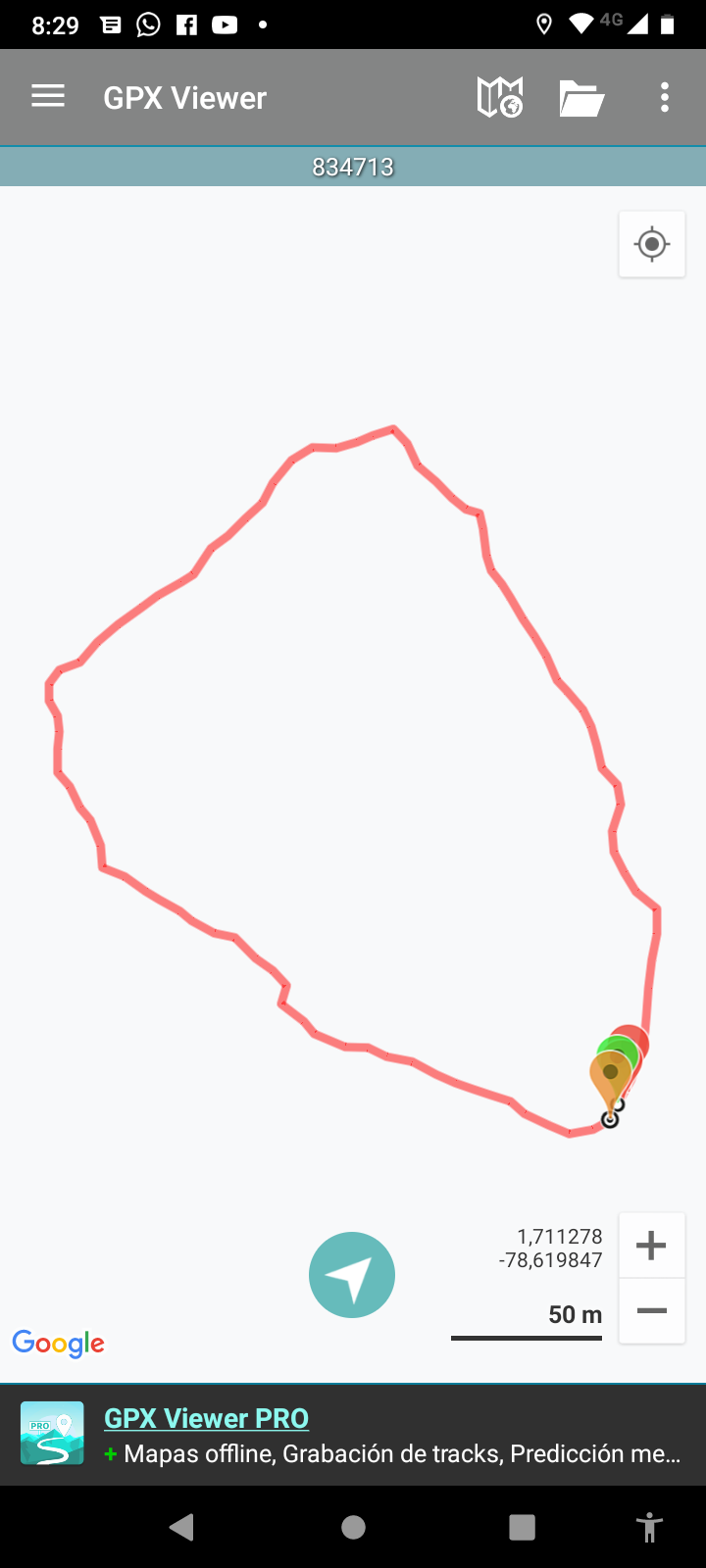Tap the teal navigation arrow button

[x=352, y=1275]
